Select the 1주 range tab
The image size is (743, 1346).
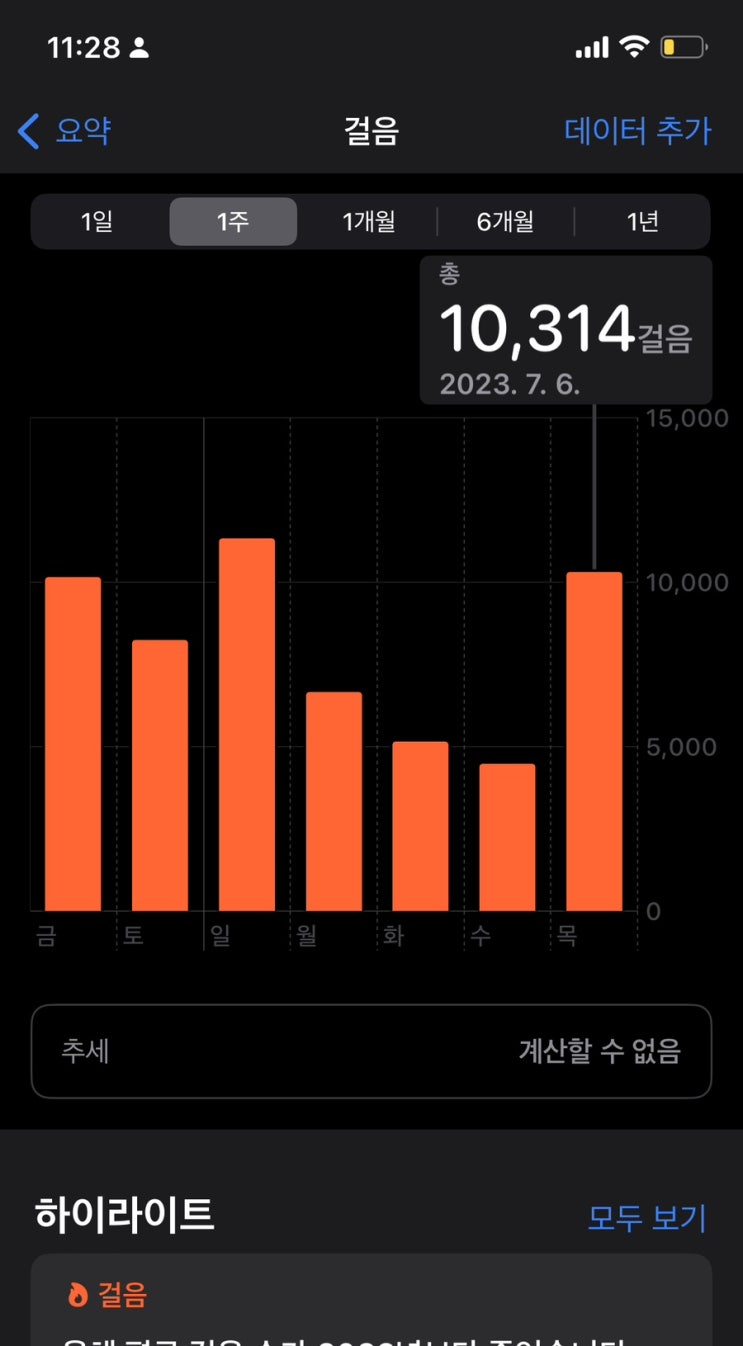233,221
